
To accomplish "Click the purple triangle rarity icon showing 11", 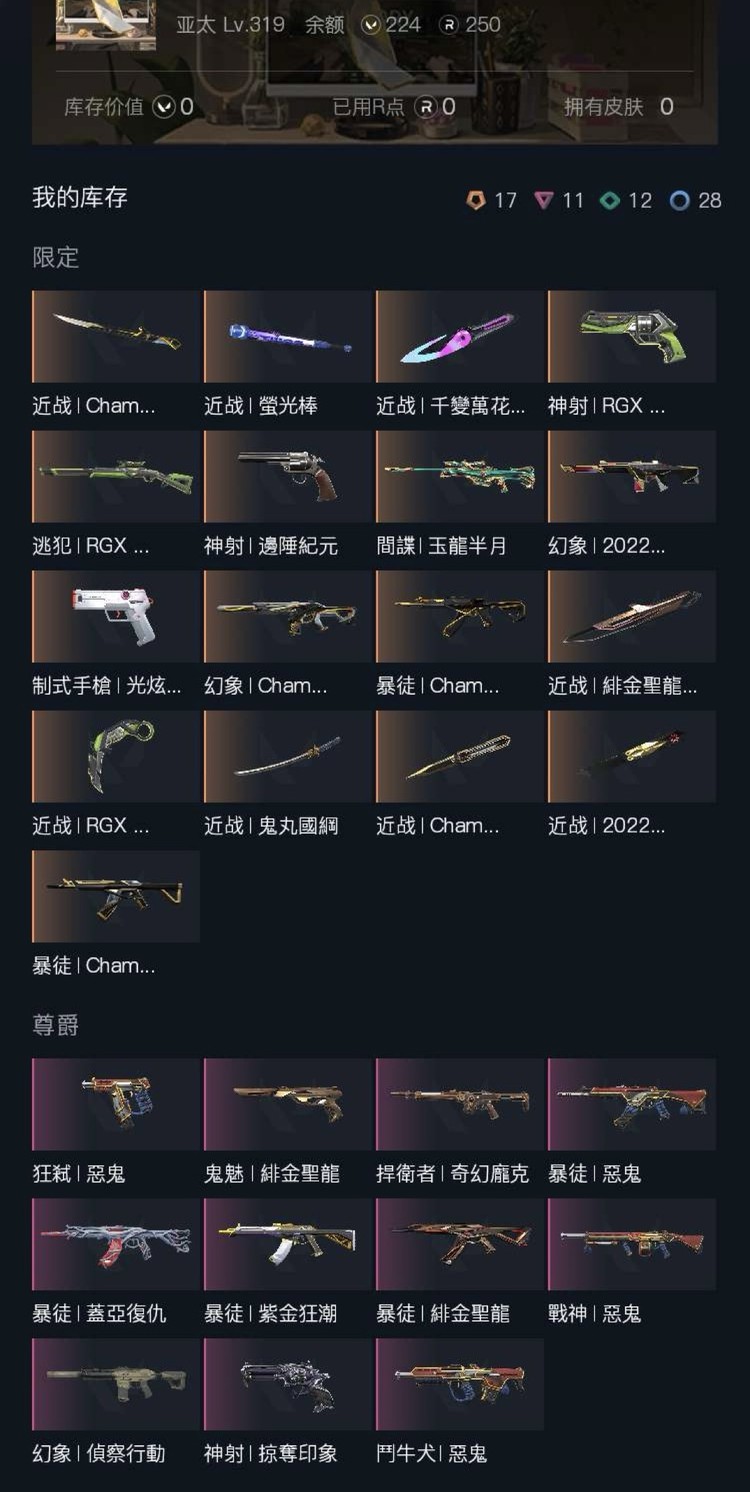I will tap(545, 201).
